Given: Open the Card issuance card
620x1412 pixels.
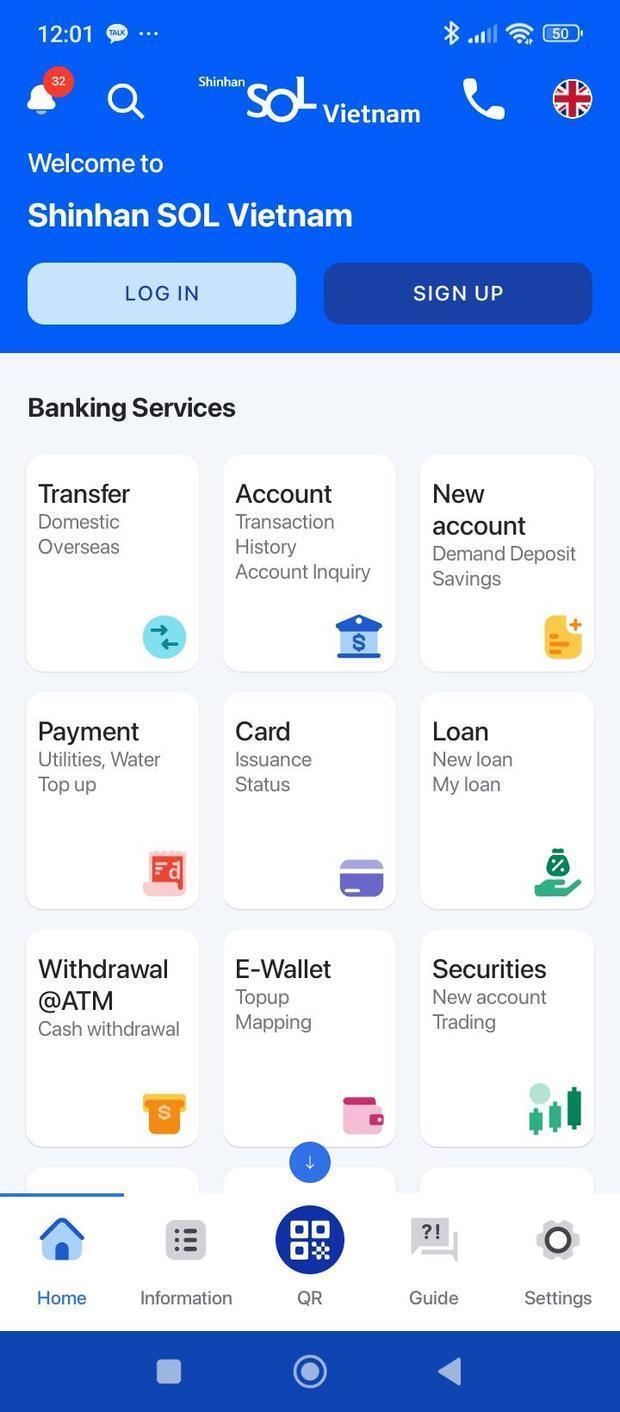Looking at the screenshot, I should (309, 800).
